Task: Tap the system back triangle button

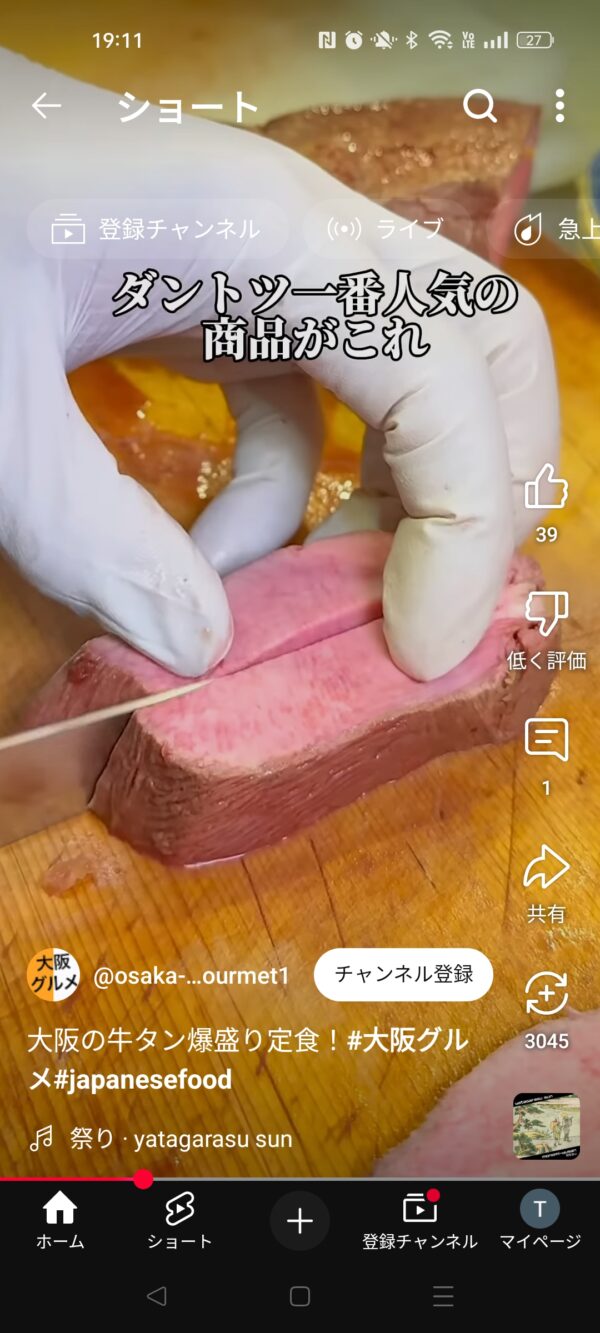Action: point(156,1297)
